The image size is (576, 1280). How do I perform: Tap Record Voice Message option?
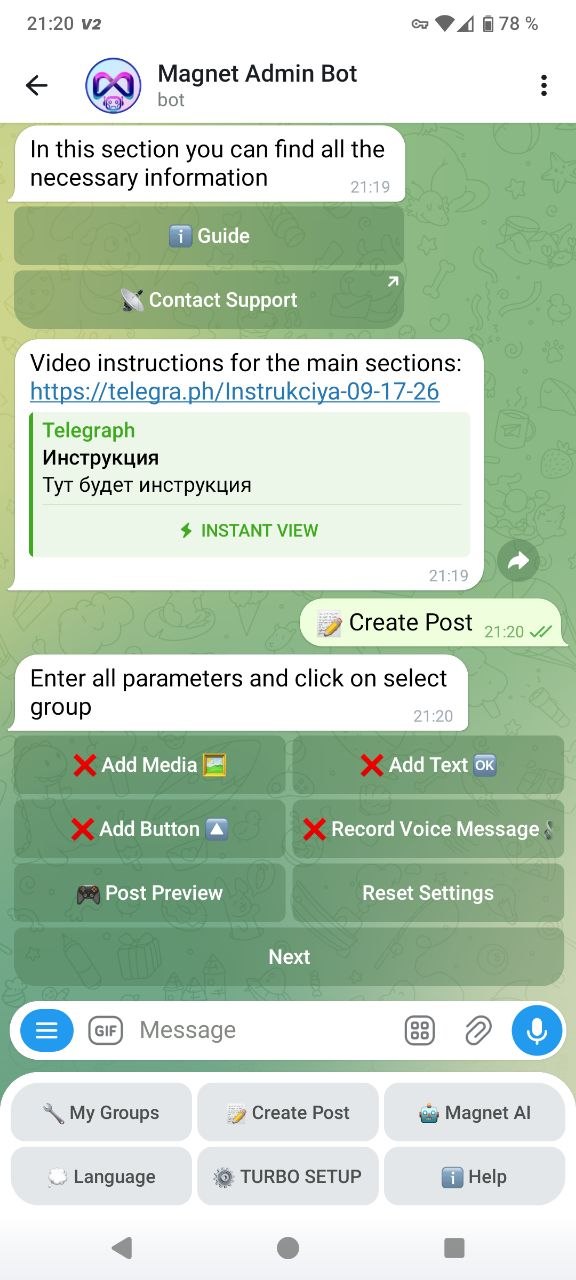click(428, 829)
